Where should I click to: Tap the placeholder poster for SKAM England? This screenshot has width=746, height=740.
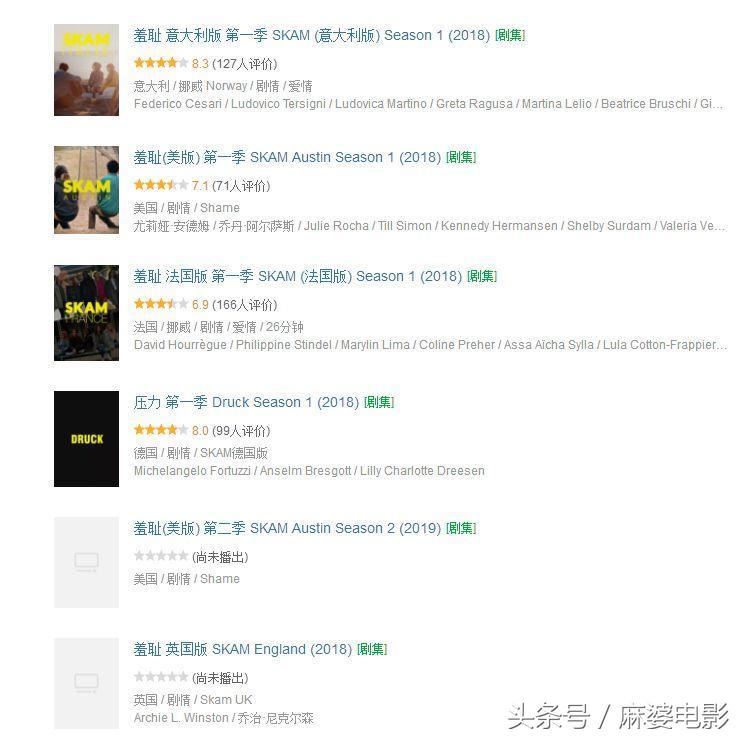click(x=86, y=684)
